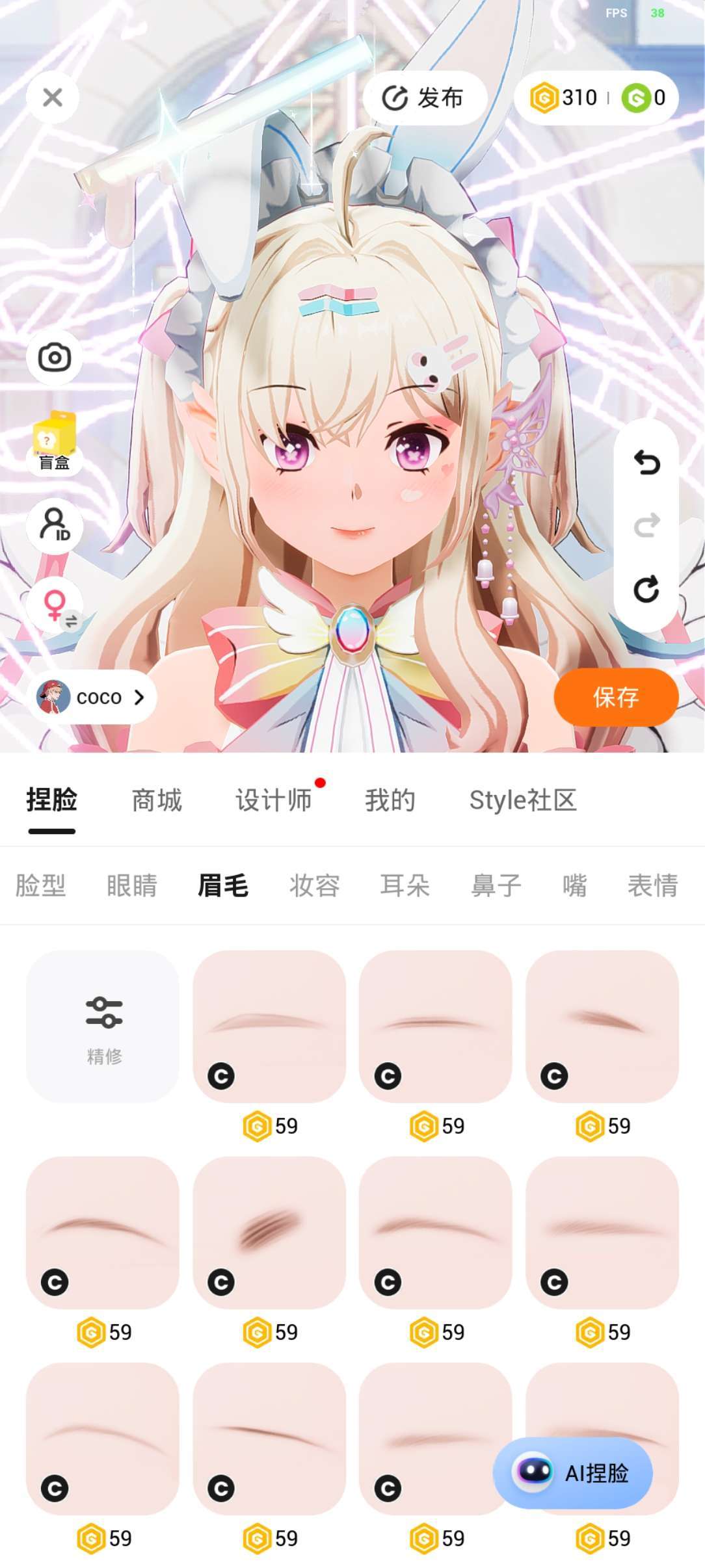
Task: Switch to the Style社区 tab
Action: [x=523, y=800]
